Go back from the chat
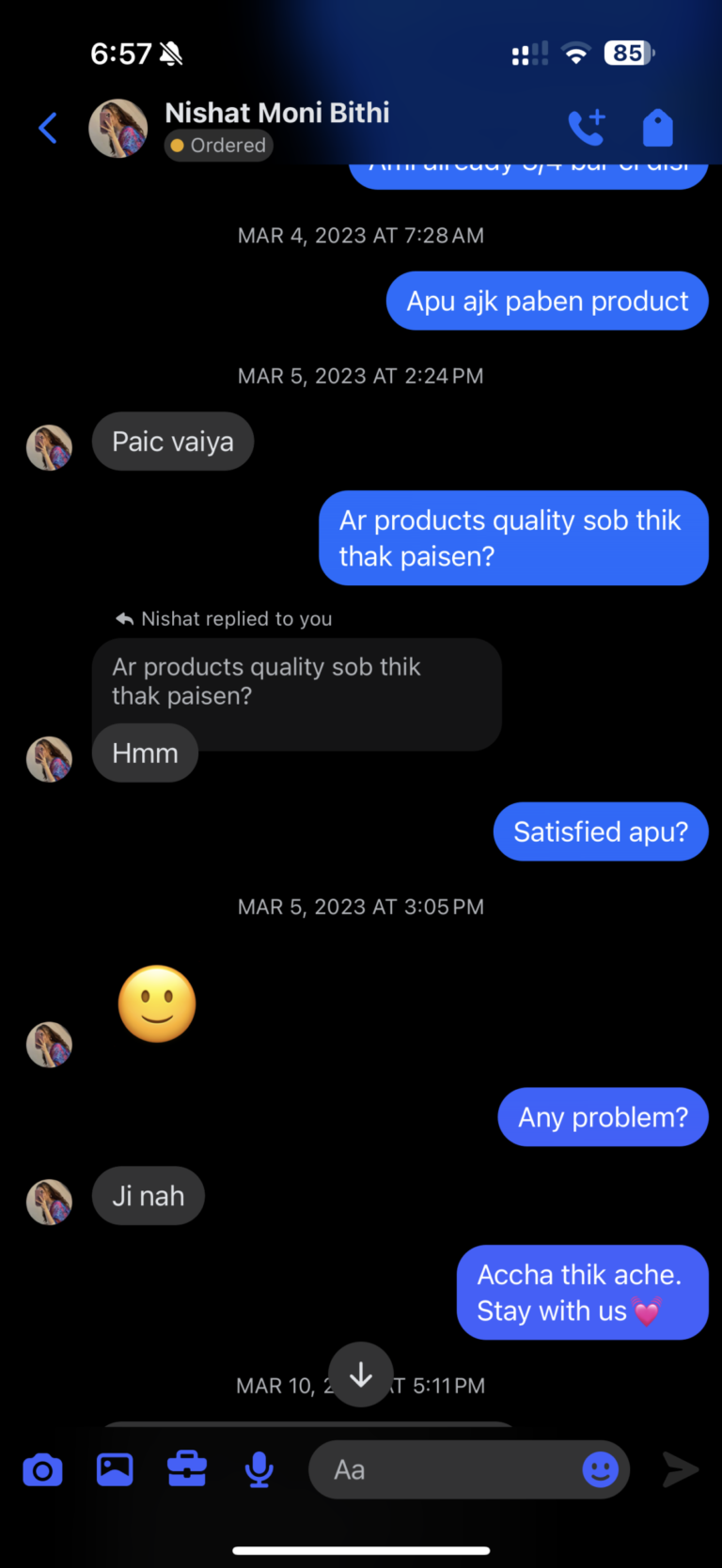The width and height of the screenshot is (722, 1568). tap(48, 128)
